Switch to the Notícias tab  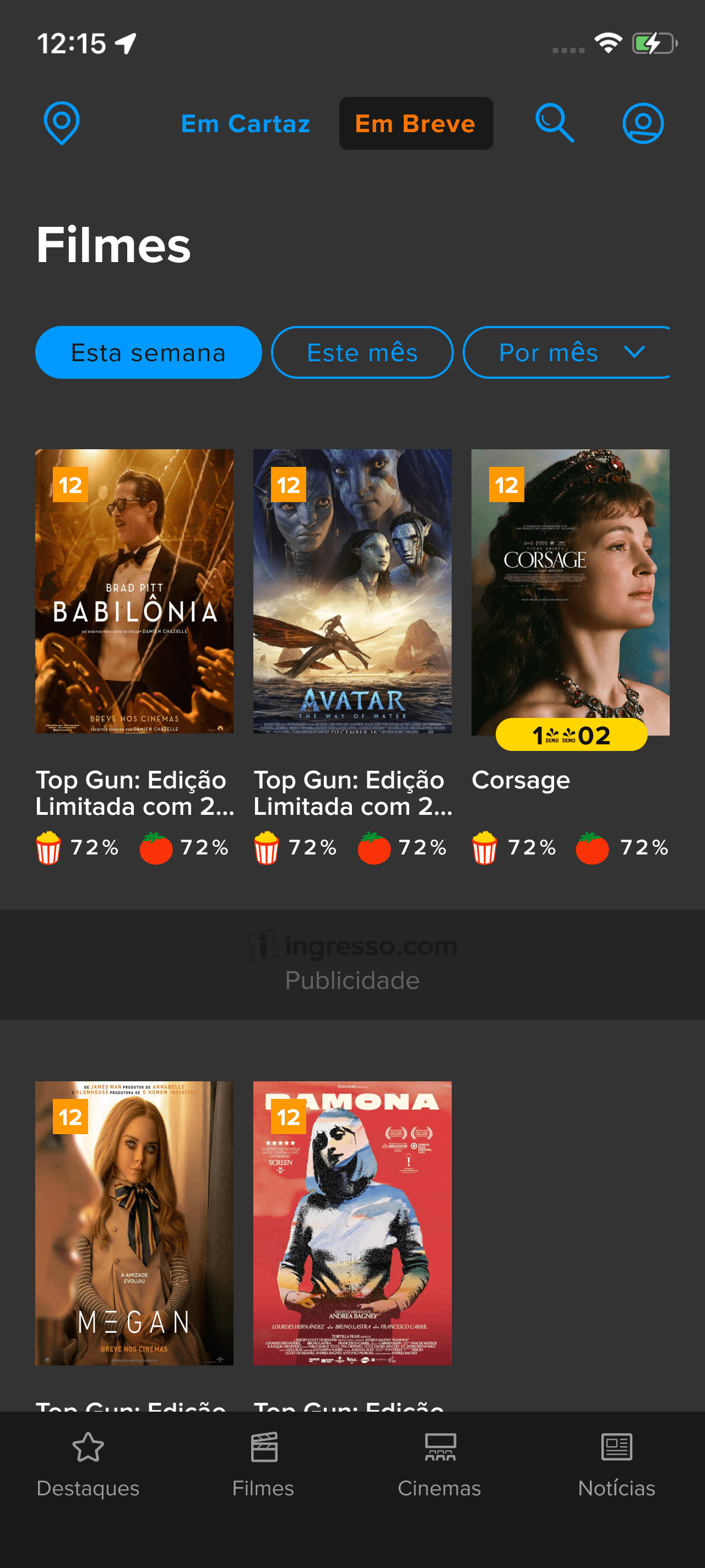point(616,1464)
